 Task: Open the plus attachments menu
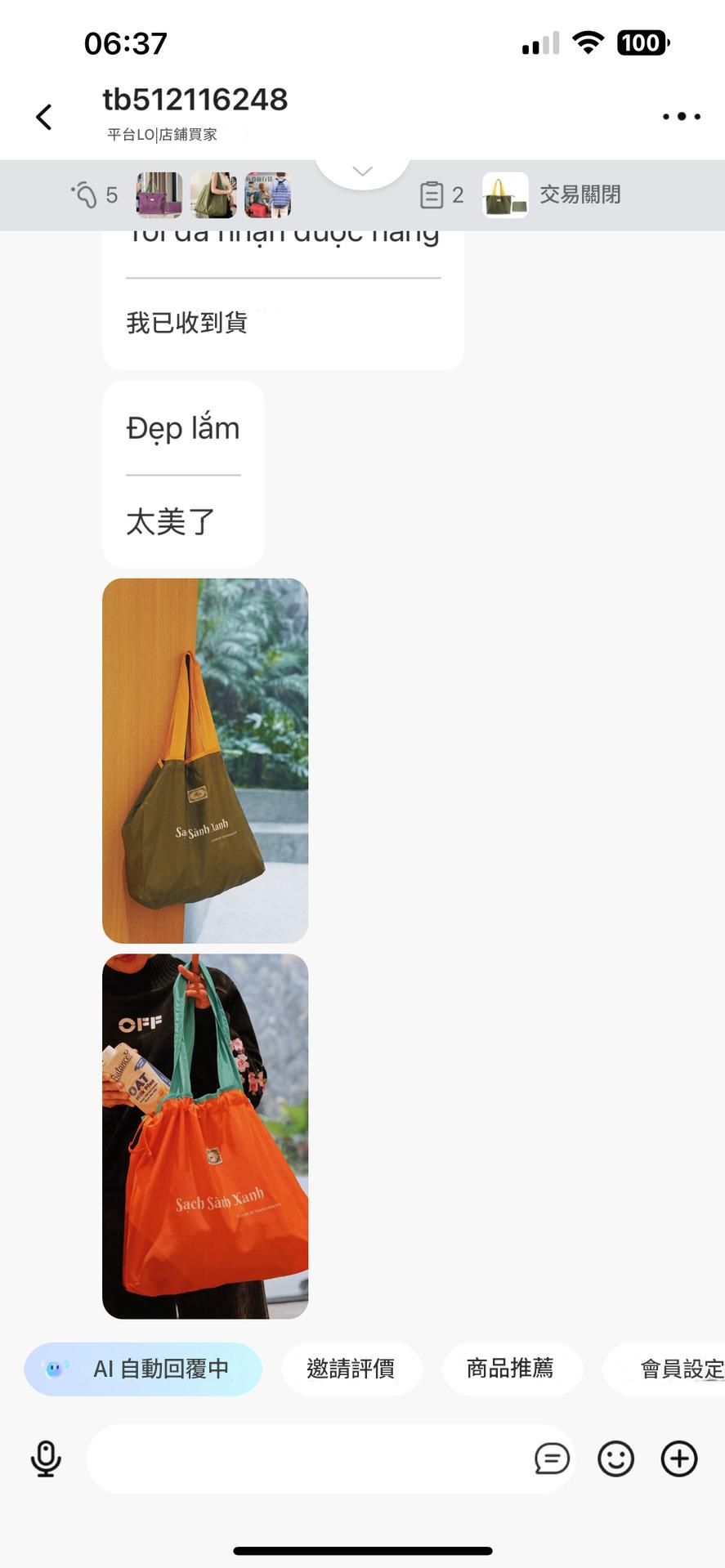(x=679, y=1459)
